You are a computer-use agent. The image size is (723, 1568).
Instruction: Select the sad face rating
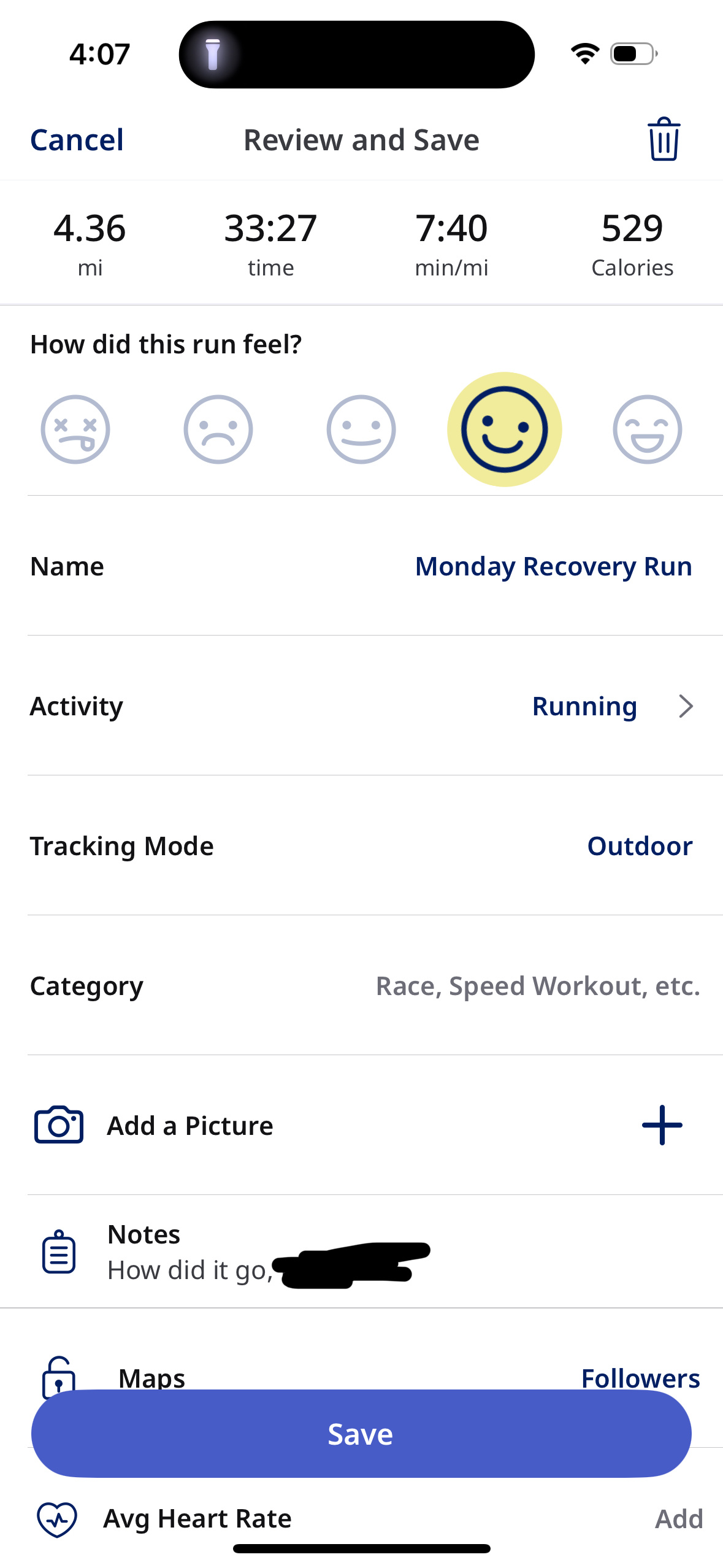(218, 429)
